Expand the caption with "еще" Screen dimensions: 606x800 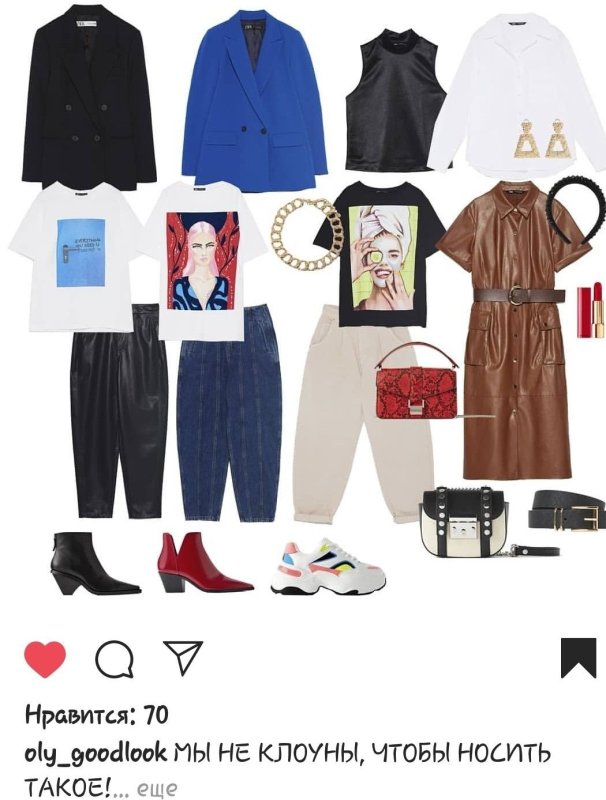click(157, 789)
